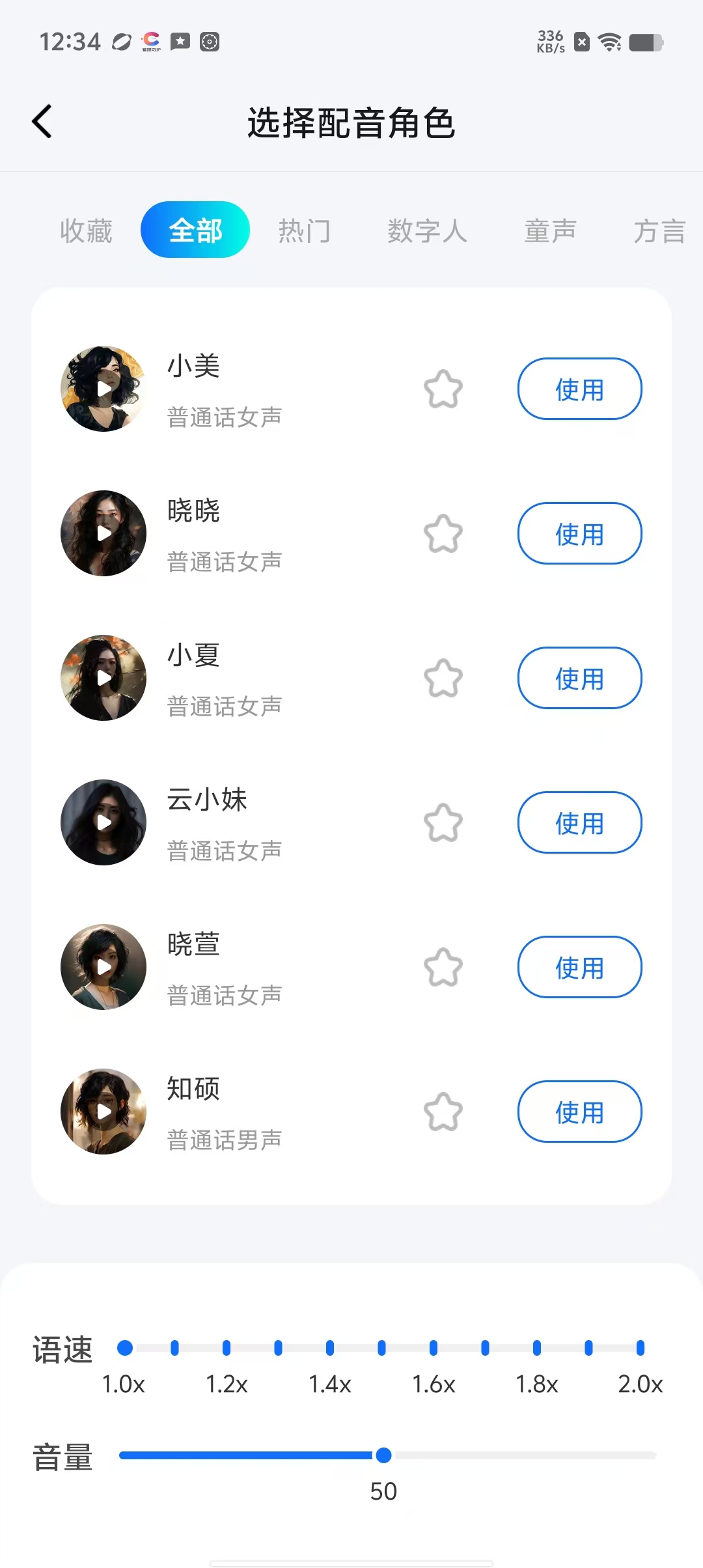Set speech speed to 1.4x
The image size is (703, 1568).
tap(330, 1348)
